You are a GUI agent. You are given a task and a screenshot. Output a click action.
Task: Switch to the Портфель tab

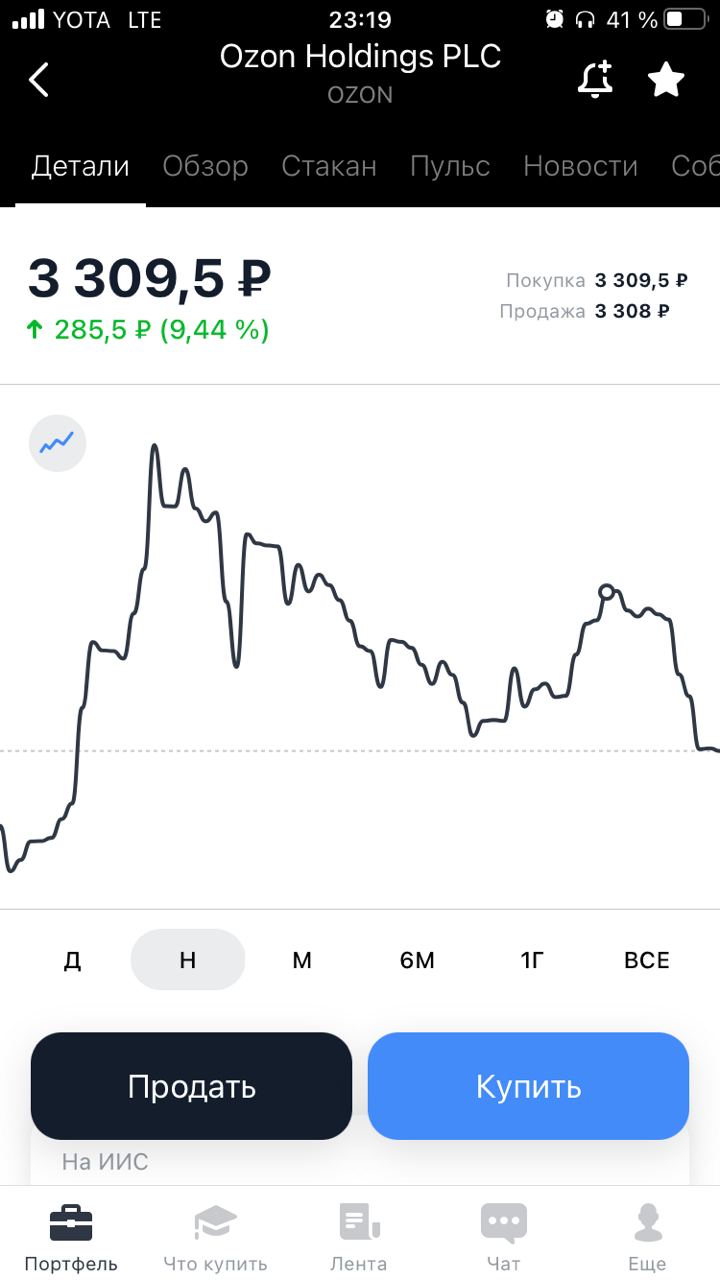[71, 1238]
